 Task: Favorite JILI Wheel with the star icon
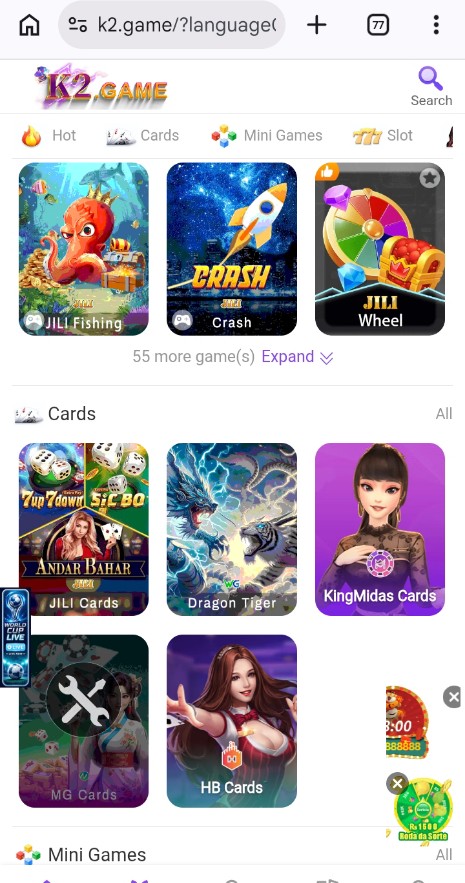coord(430,179)
